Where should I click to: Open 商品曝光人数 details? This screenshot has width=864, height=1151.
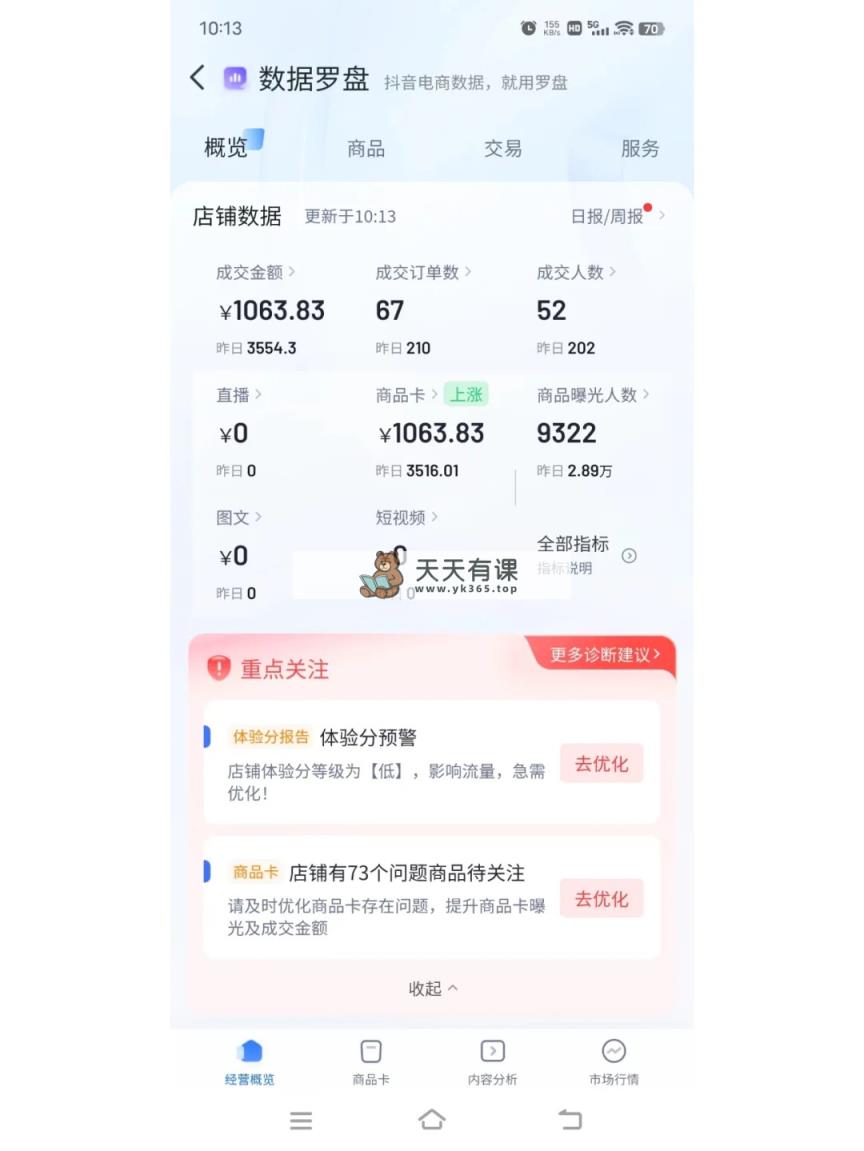593,395
